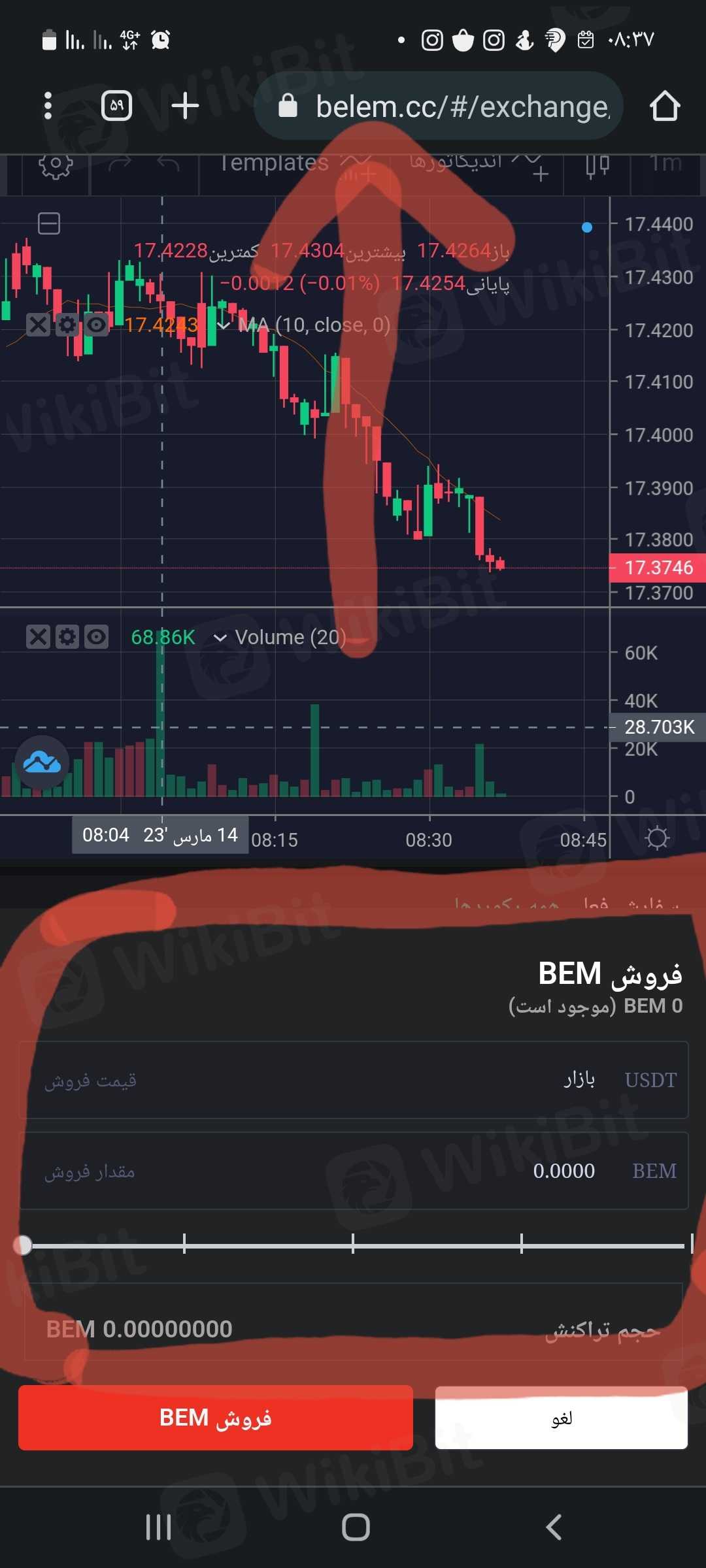Remove the MA indicator
Viewport: 706px width, 1568px height.
pyautogui.click(x=38, y=324)
